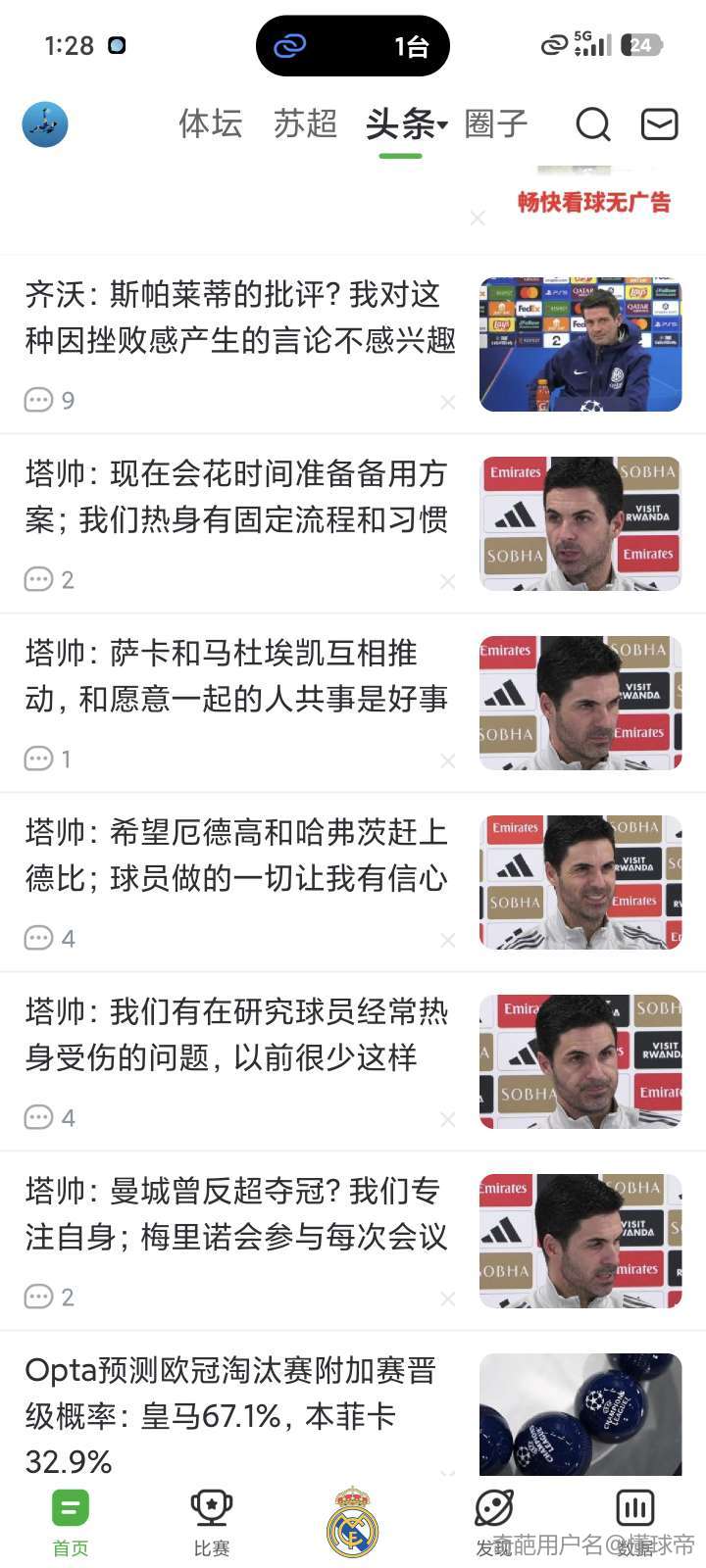Open the 数据 bottom tab
The width and height of the screenshot is (706, 1568).
click(634, 1523)
